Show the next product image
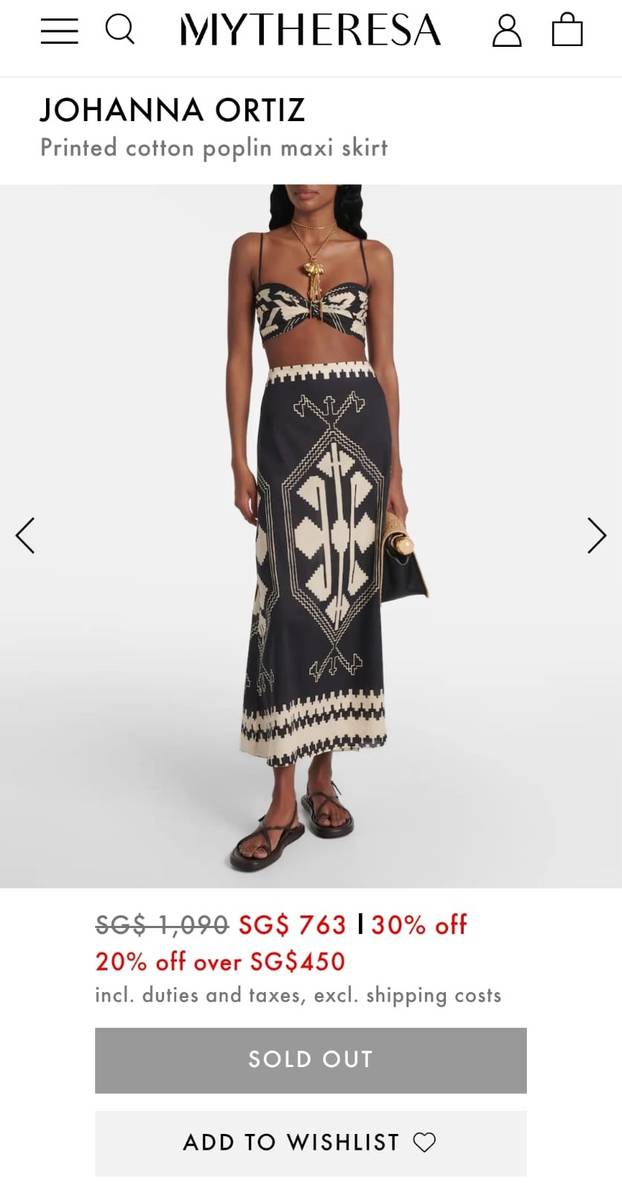This screenshot has height=1183, width=622. coord(596,536)
